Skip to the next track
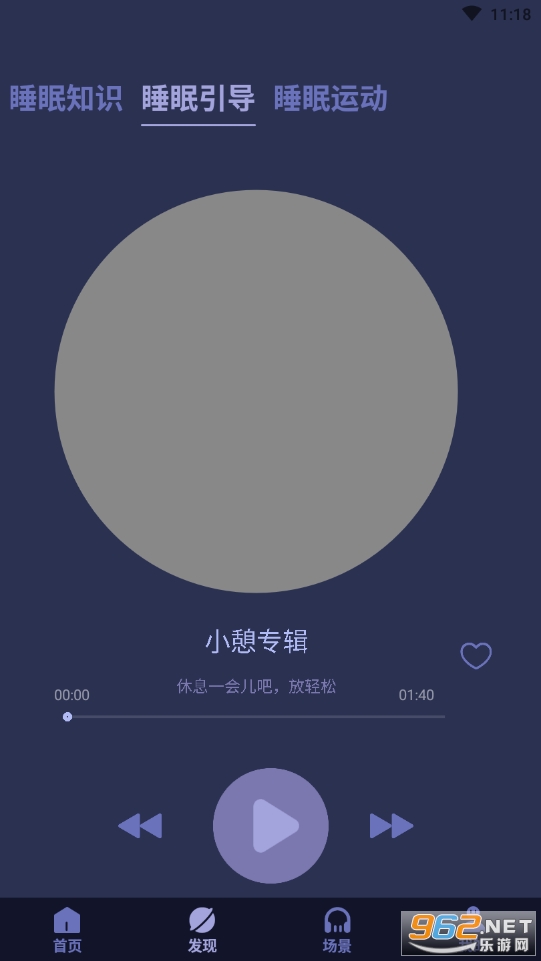 392,826
